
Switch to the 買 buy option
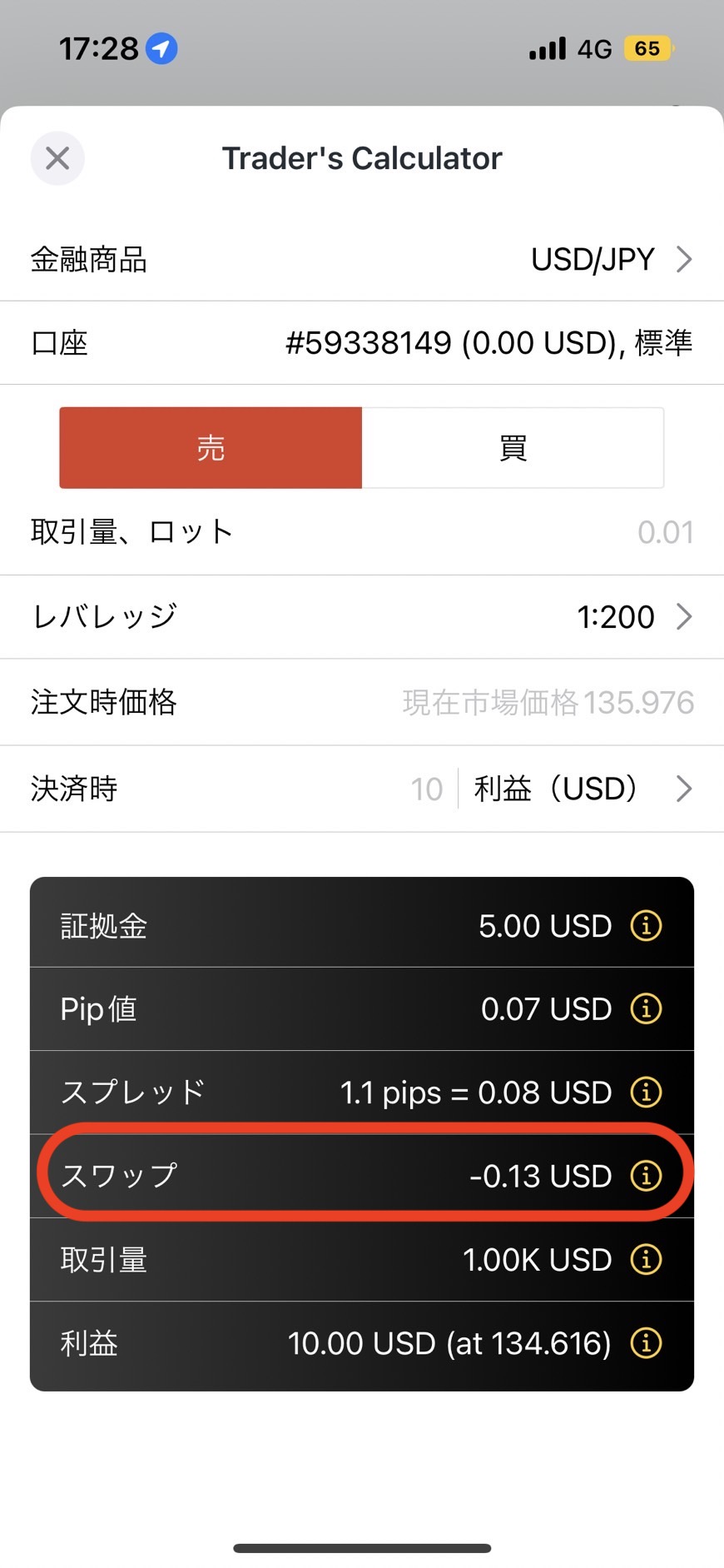(x=513, y=448)
